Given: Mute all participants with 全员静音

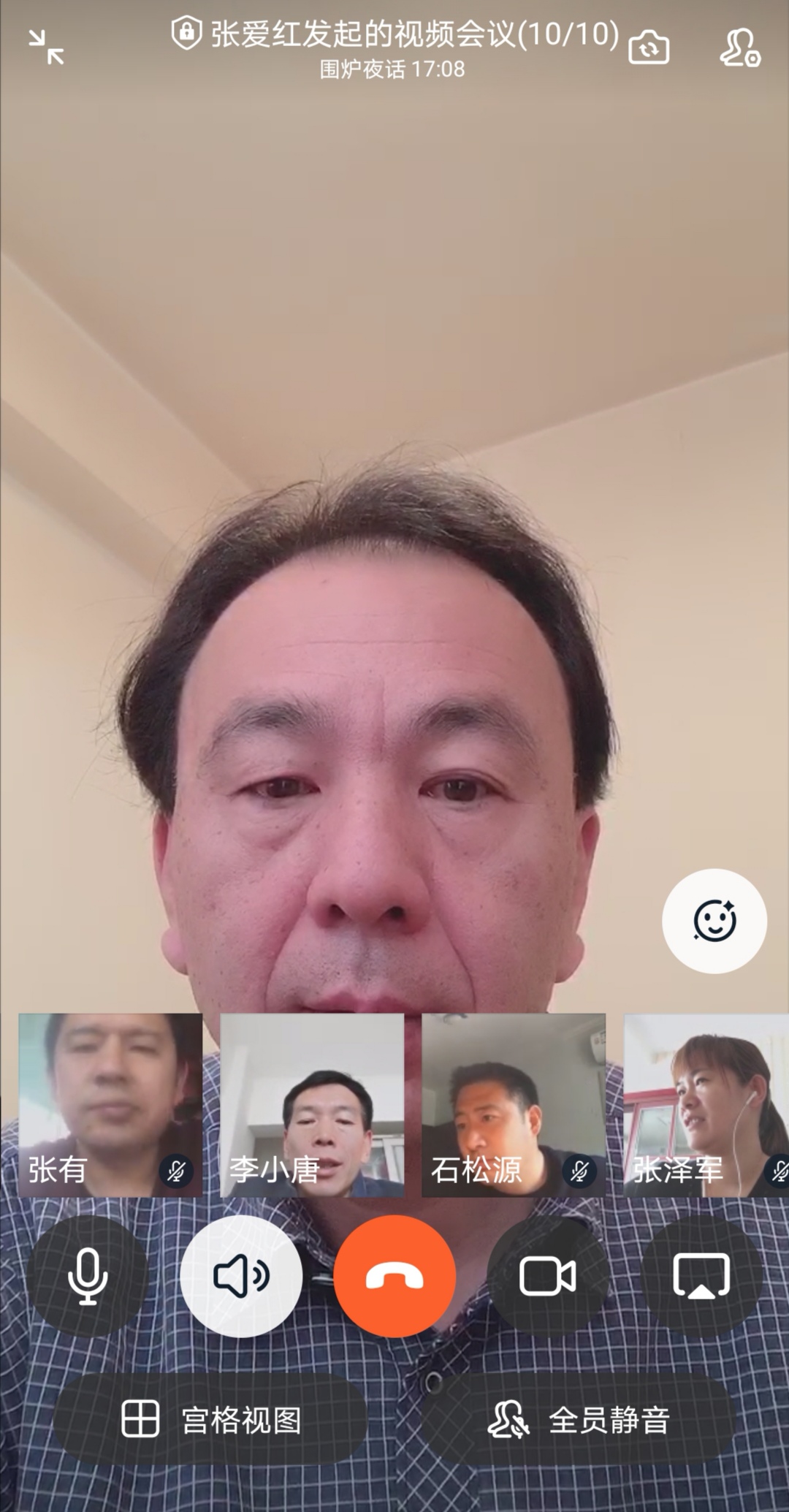Looking at the screenshot, I should pos(578,1420).
